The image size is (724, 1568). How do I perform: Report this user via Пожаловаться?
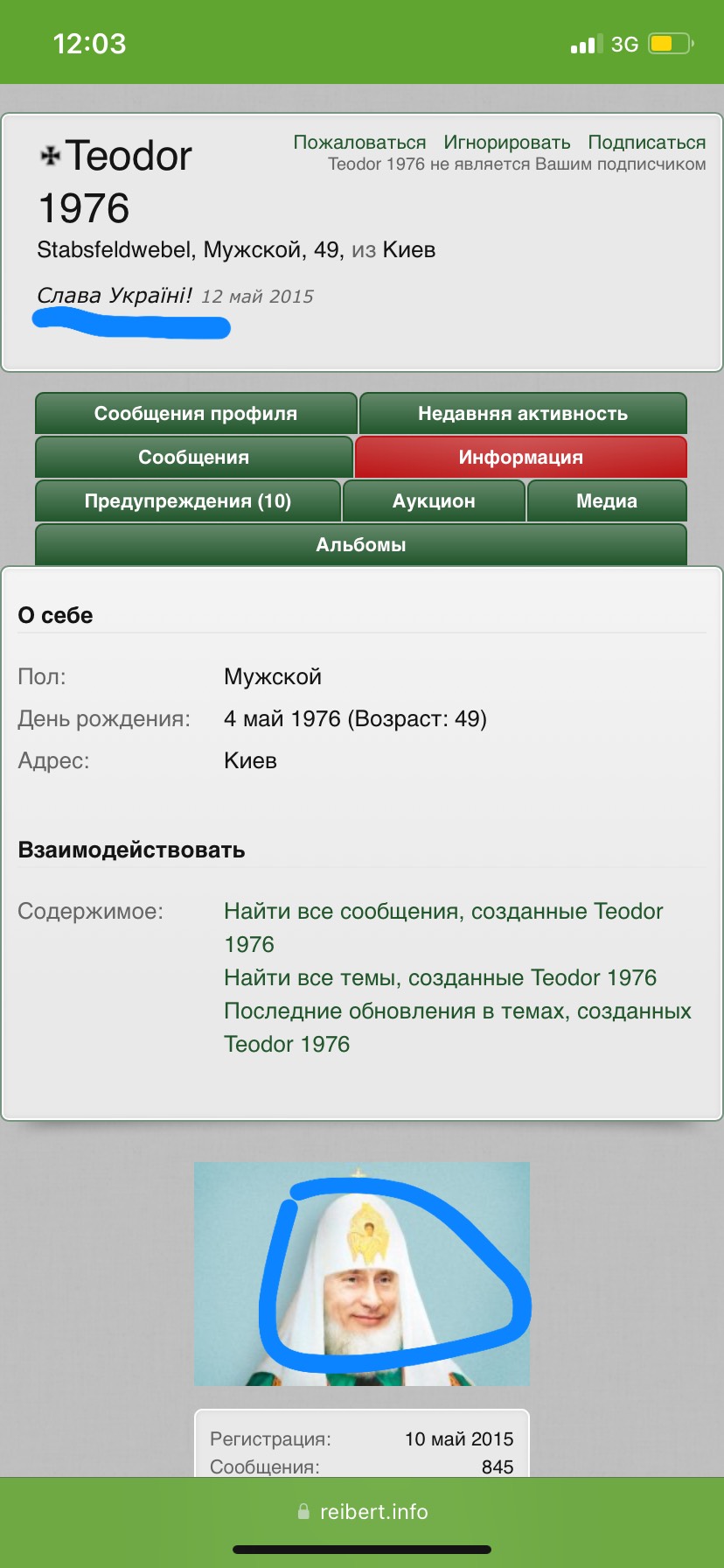pyautogui.click(x=359, y=143)
